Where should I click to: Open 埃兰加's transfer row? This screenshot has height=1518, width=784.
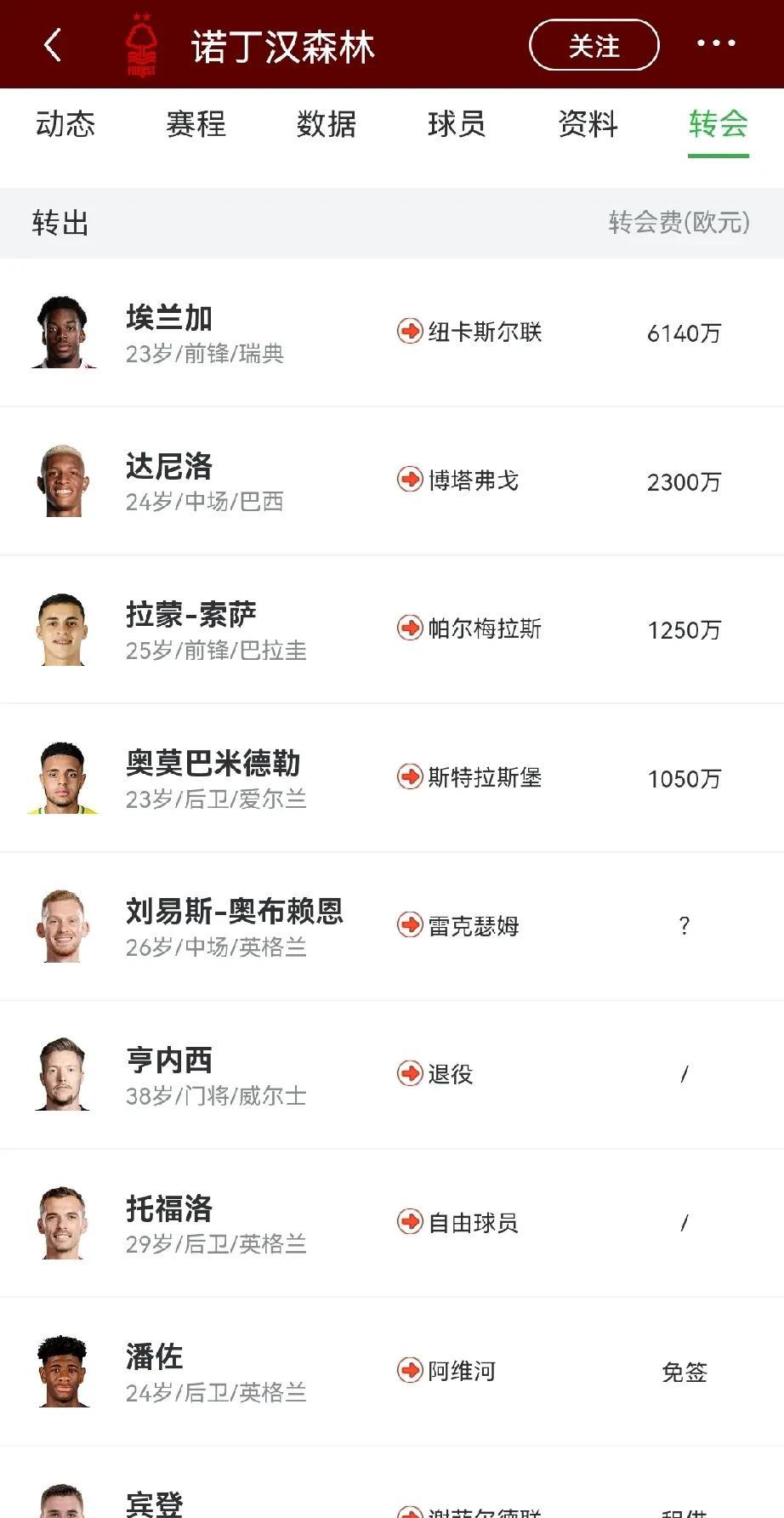click(391, 333)
